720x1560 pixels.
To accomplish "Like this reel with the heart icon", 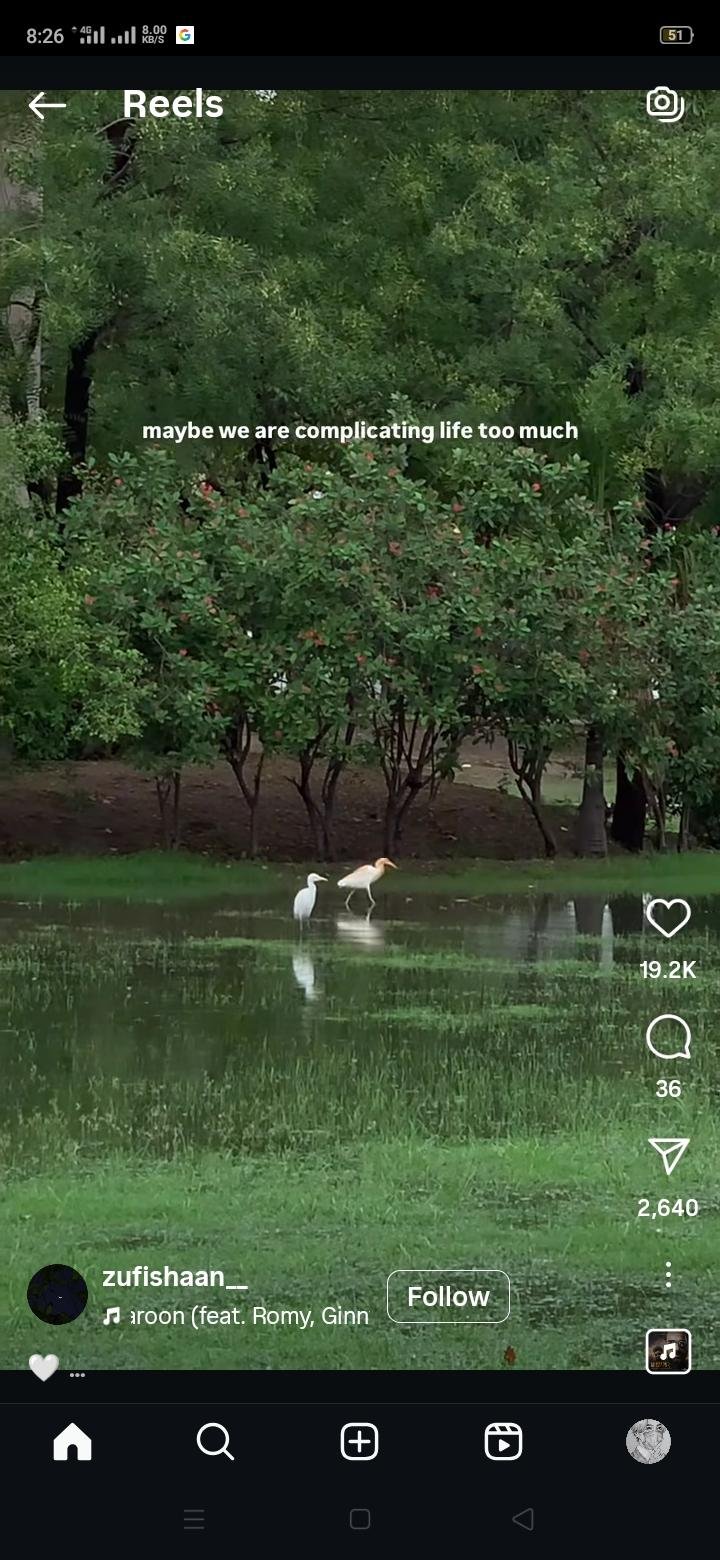I will (x=668, y=918).
